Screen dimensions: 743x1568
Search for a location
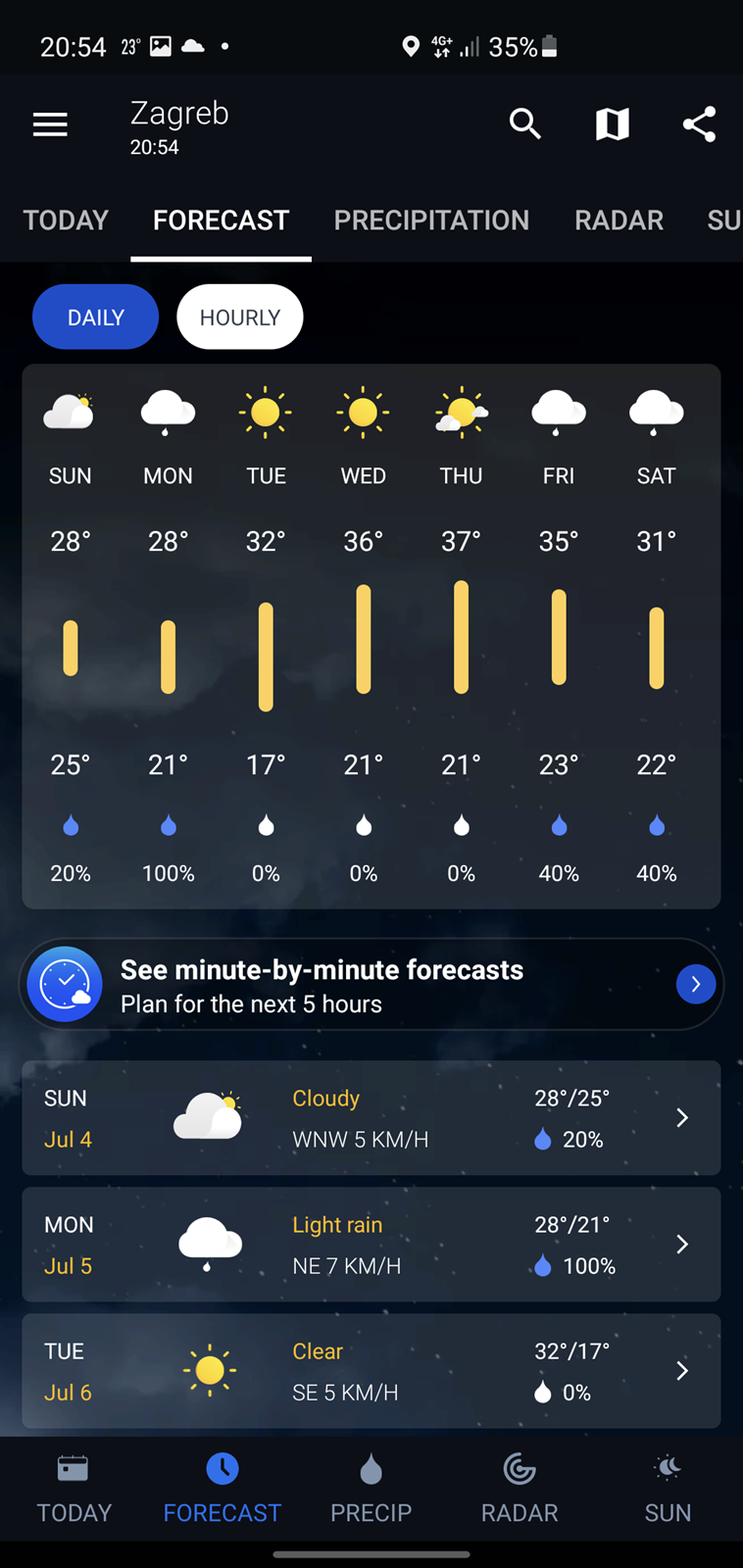[x=525, y=123]
